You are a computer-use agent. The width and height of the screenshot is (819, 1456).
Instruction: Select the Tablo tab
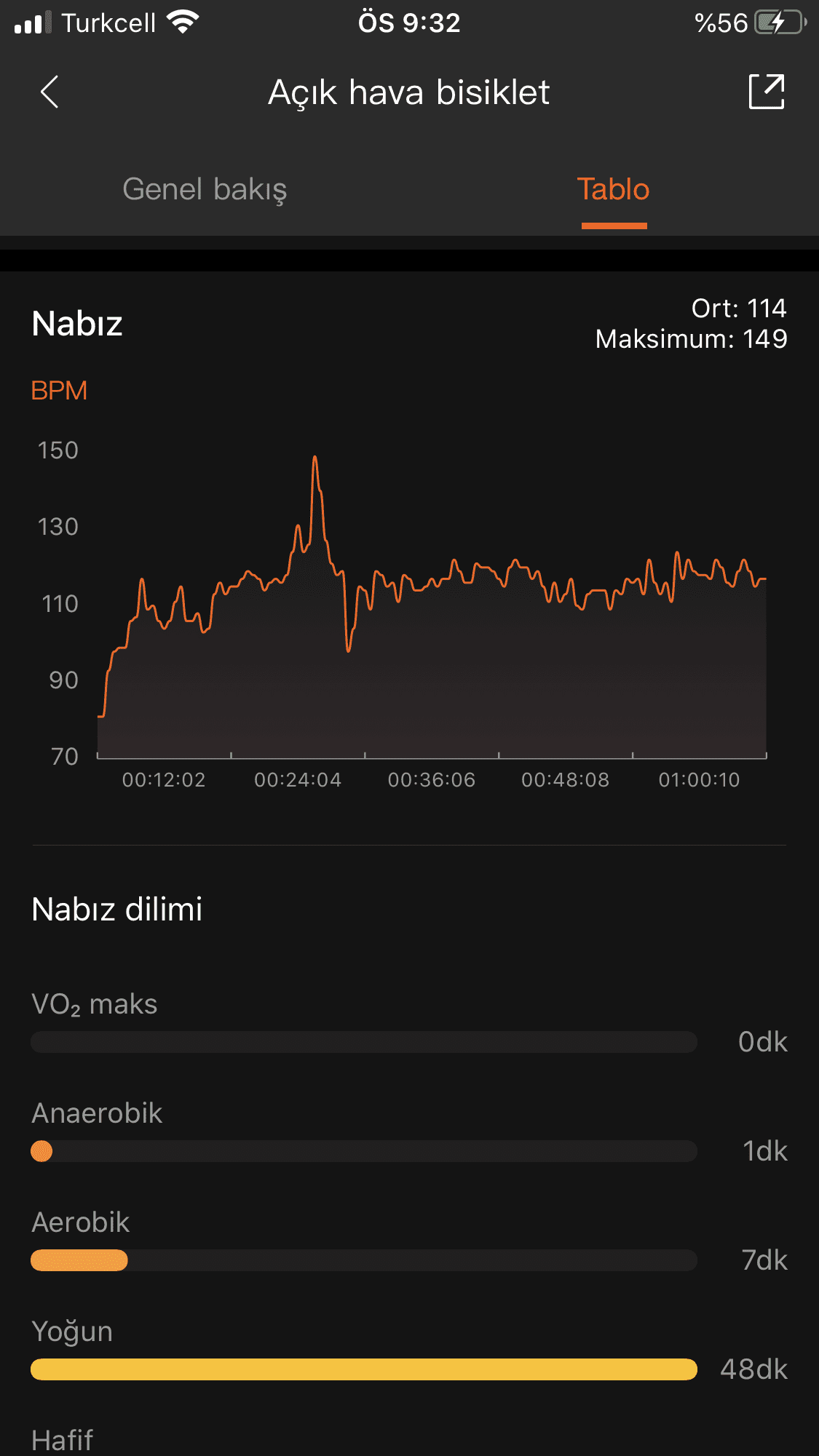[x=613, y=189]
